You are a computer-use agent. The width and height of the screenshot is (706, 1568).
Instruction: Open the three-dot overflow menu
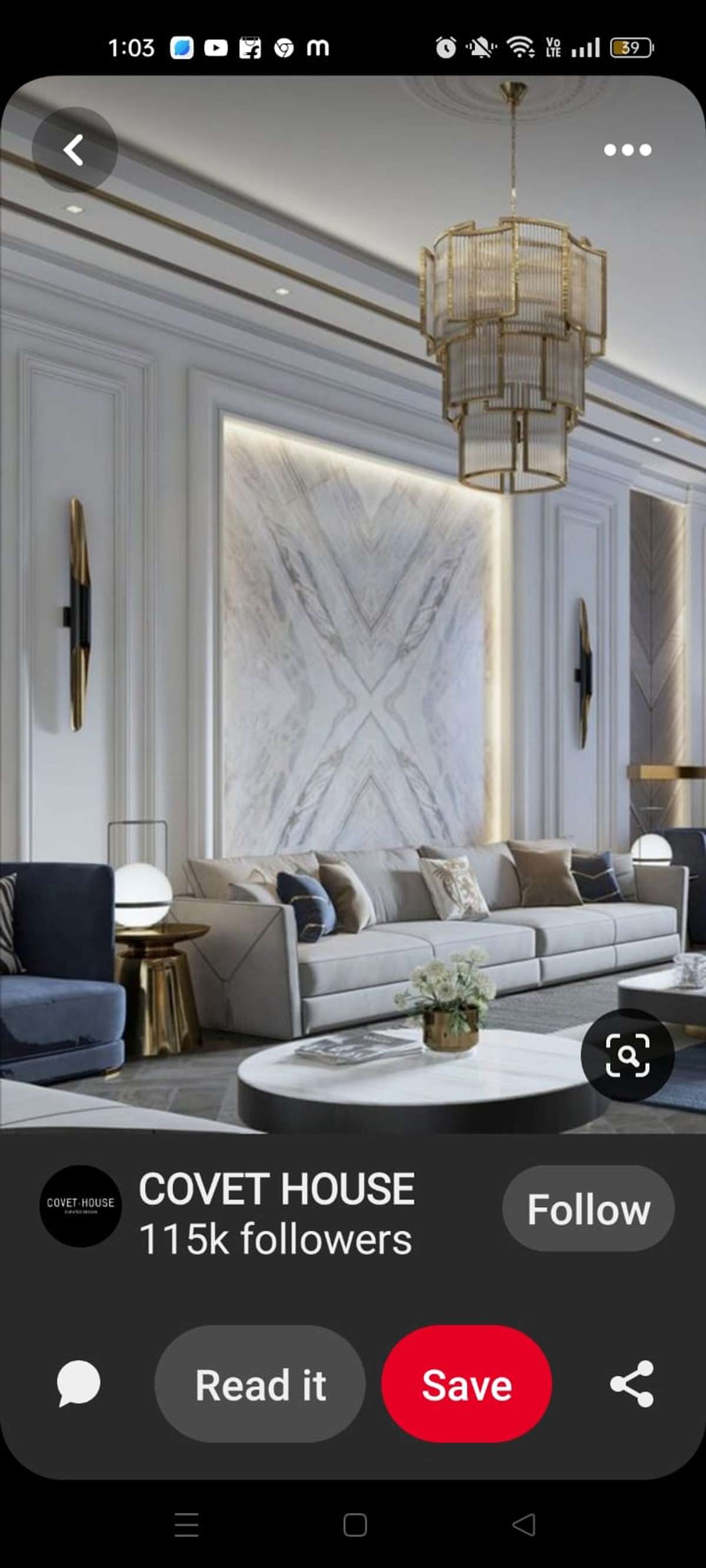click(627, 150)
